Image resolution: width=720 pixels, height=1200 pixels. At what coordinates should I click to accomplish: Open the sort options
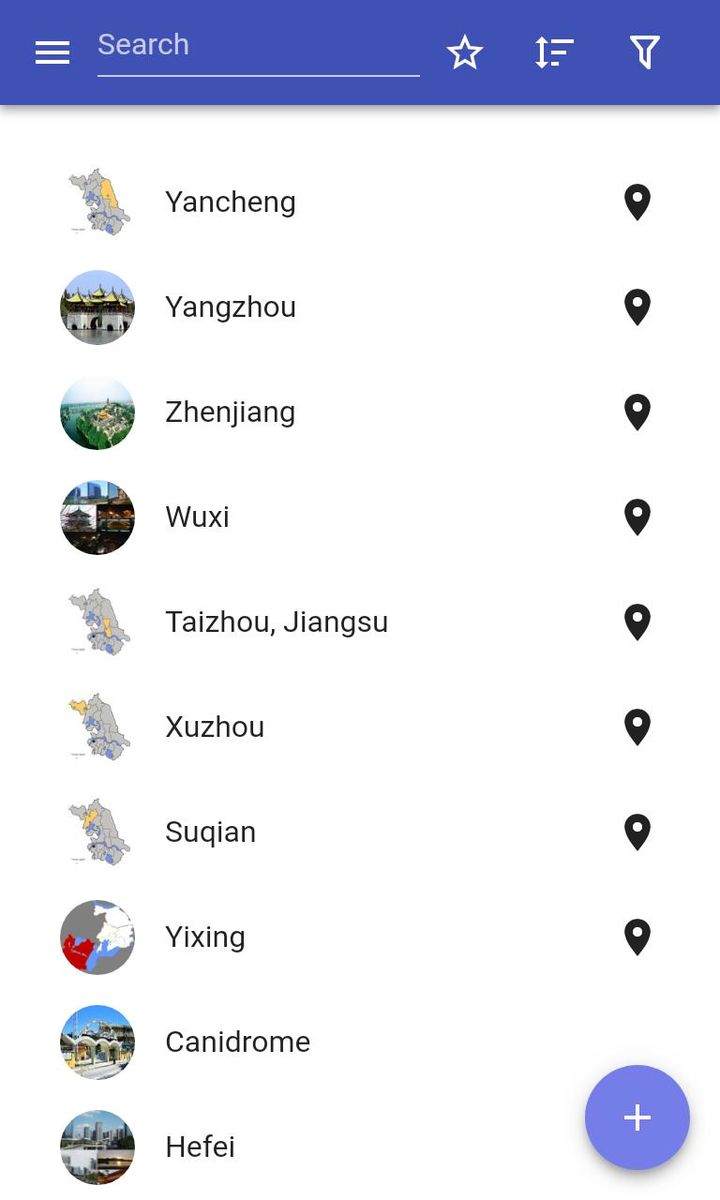coord(554,53)
